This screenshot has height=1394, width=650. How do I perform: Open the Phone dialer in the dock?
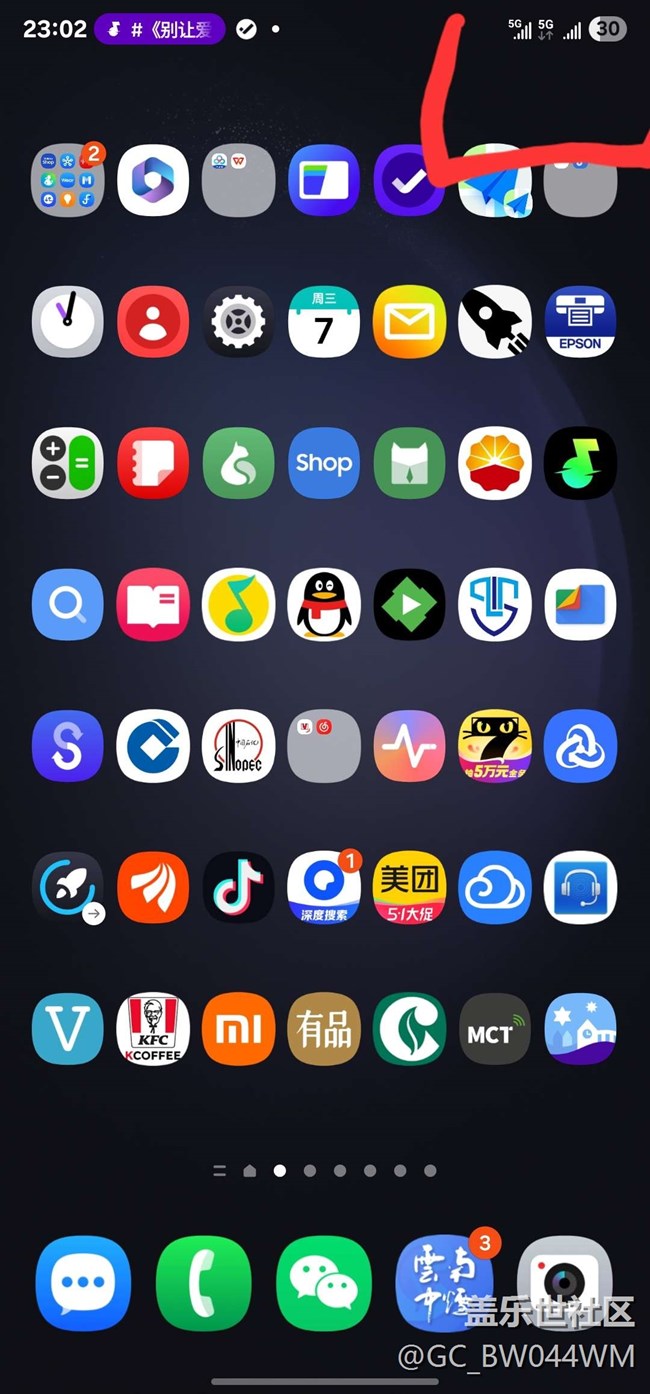pyautogui.click(x=203, y=1283)
